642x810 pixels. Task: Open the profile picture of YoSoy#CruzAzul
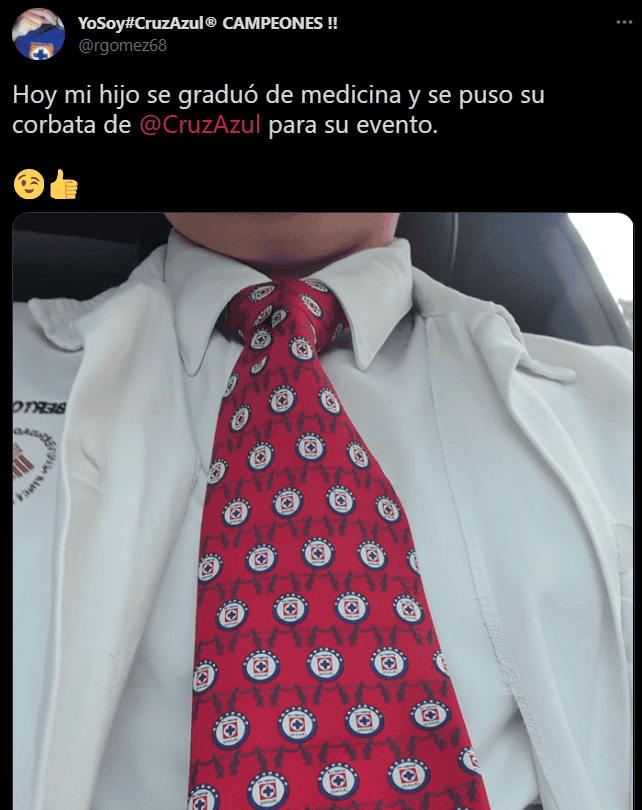tap(38, 33)
